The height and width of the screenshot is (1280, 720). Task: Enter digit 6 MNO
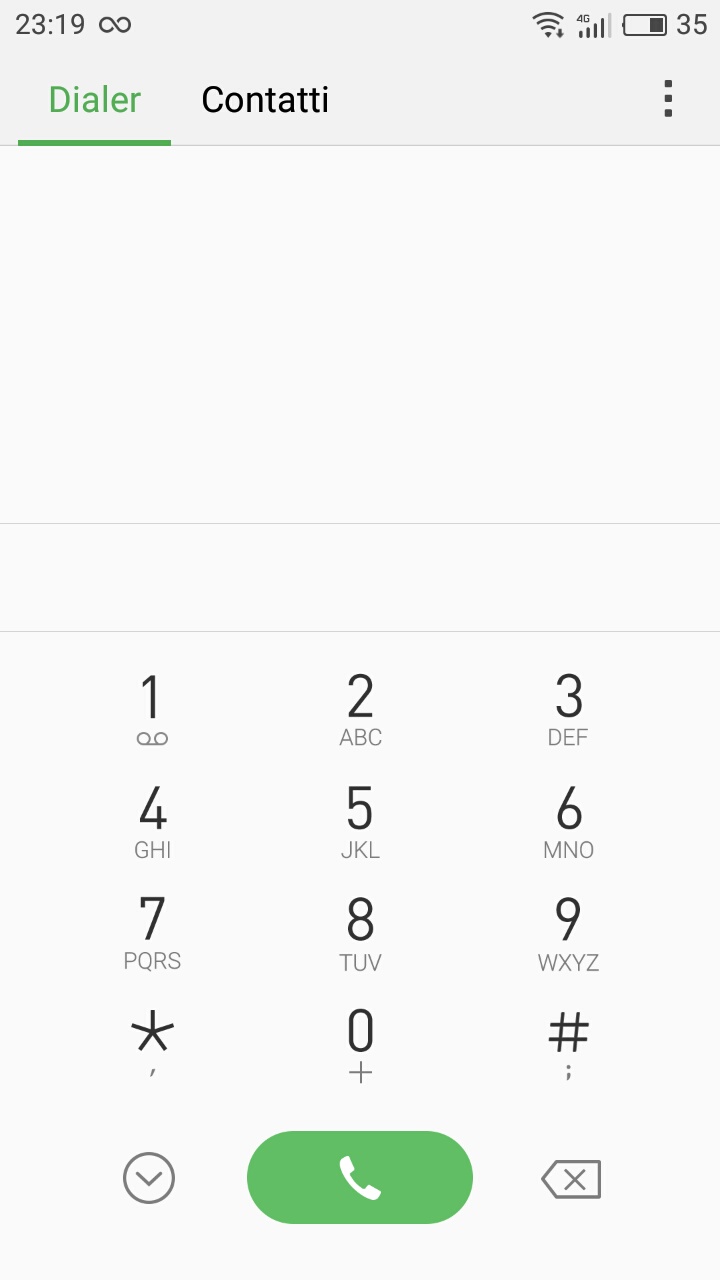(x=568, y=822)
